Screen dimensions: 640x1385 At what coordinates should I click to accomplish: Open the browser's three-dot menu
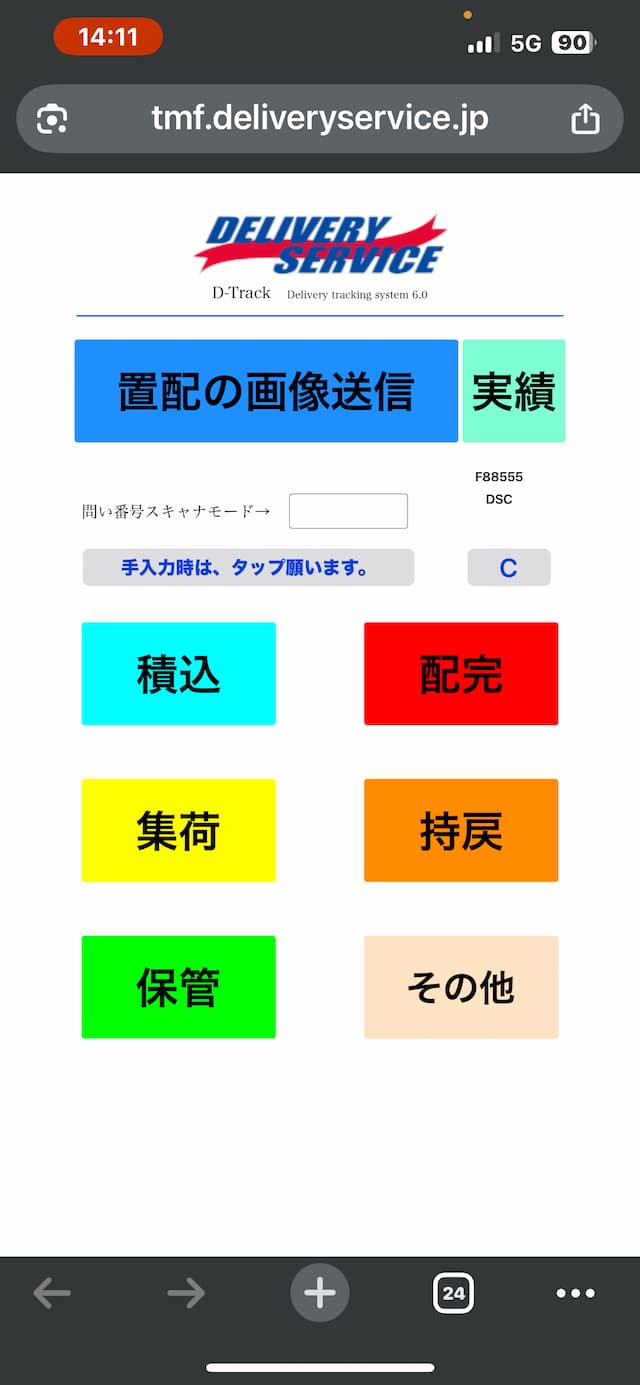click(576, 1293)
